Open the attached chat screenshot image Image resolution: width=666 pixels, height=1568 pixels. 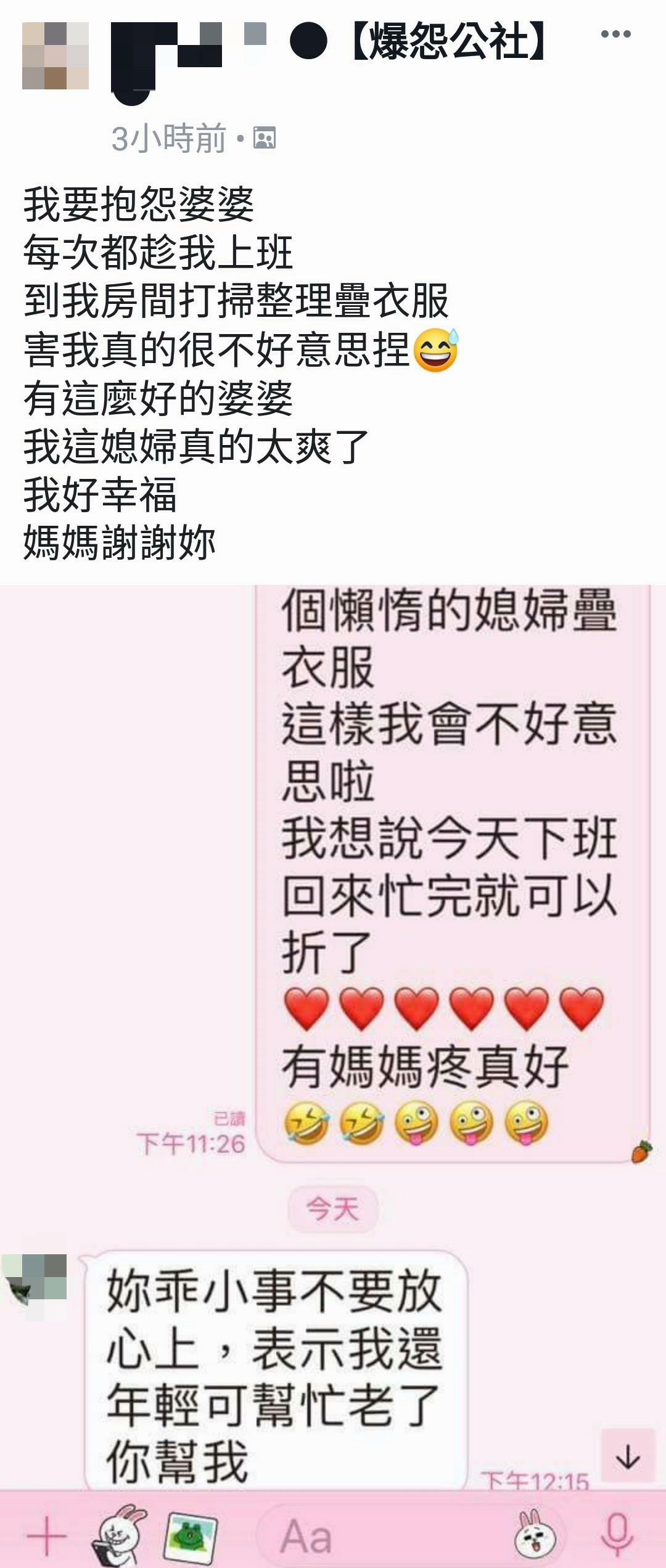point(333,1048)
